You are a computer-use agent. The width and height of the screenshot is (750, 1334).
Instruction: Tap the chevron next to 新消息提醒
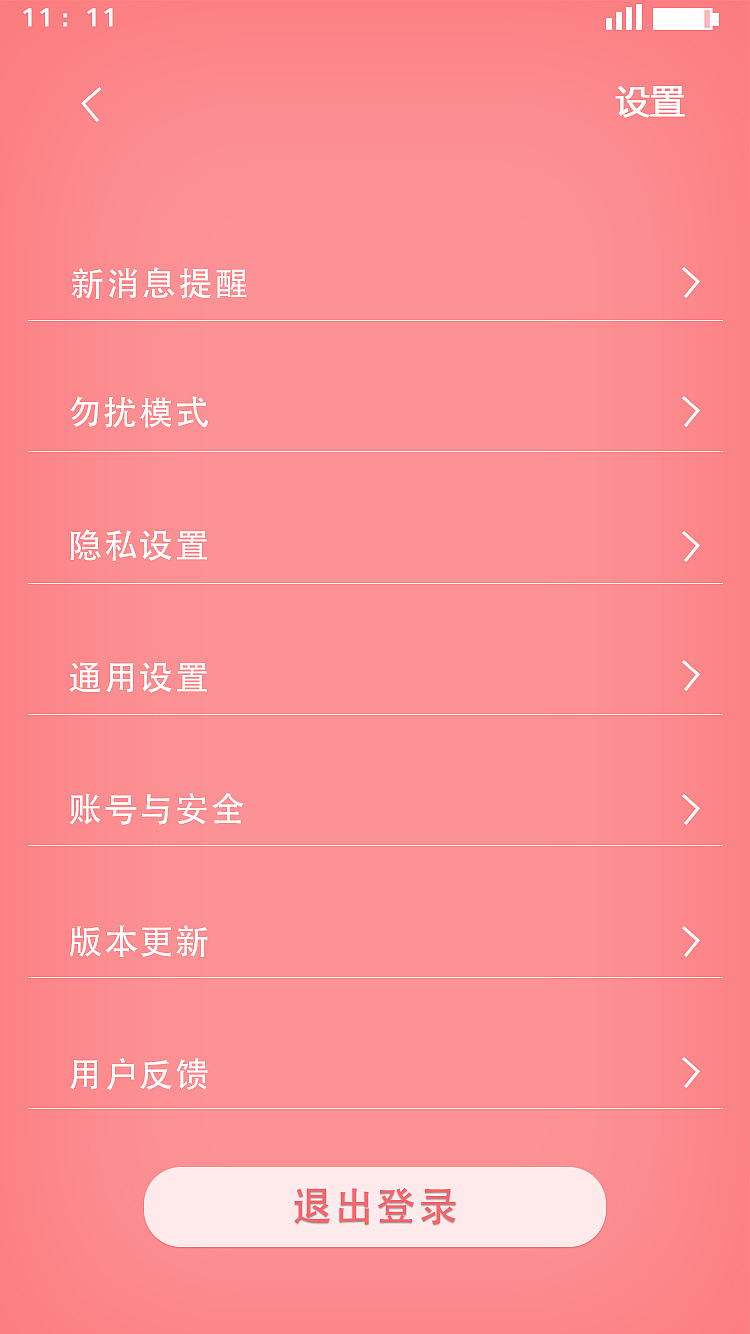click(x=690, y=284)
